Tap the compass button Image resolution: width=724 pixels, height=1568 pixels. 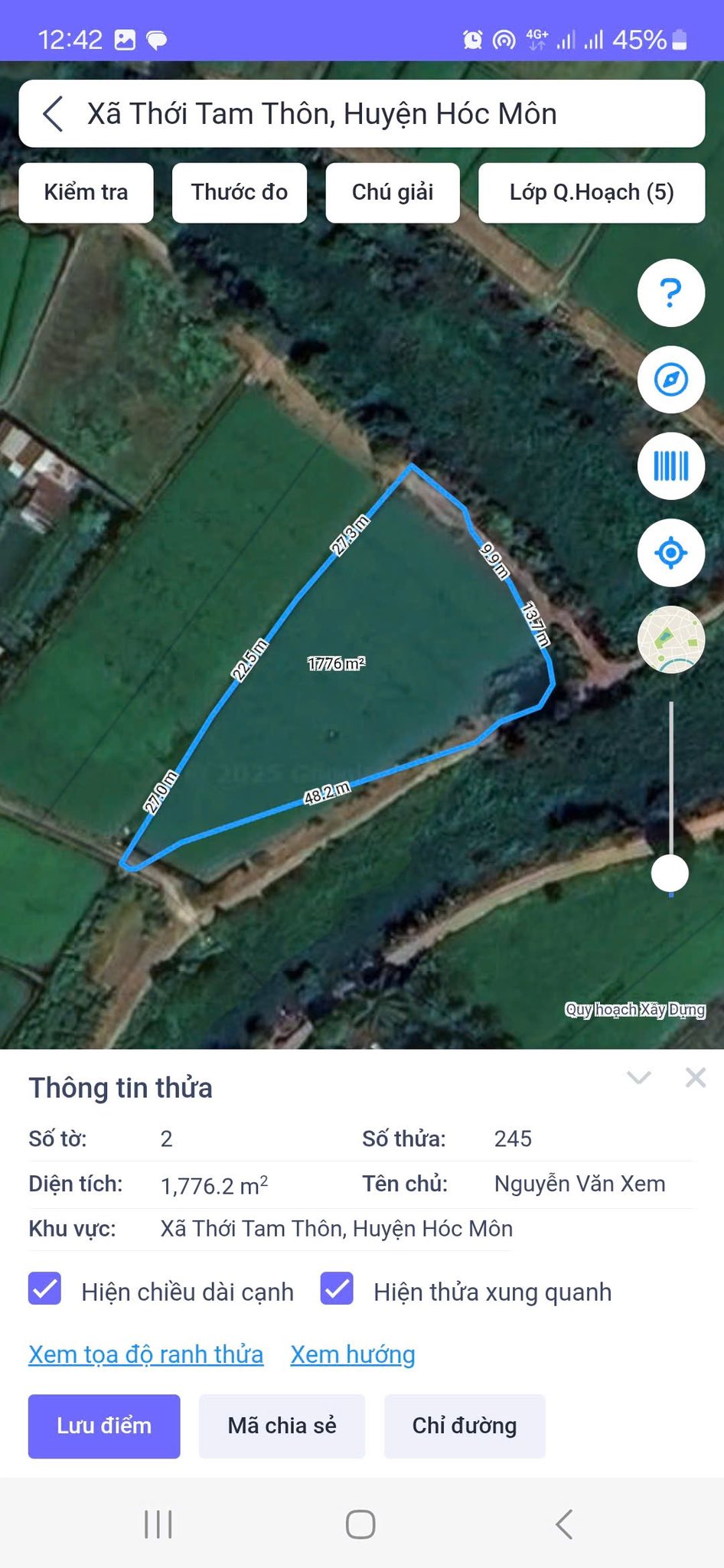point(671,380)
